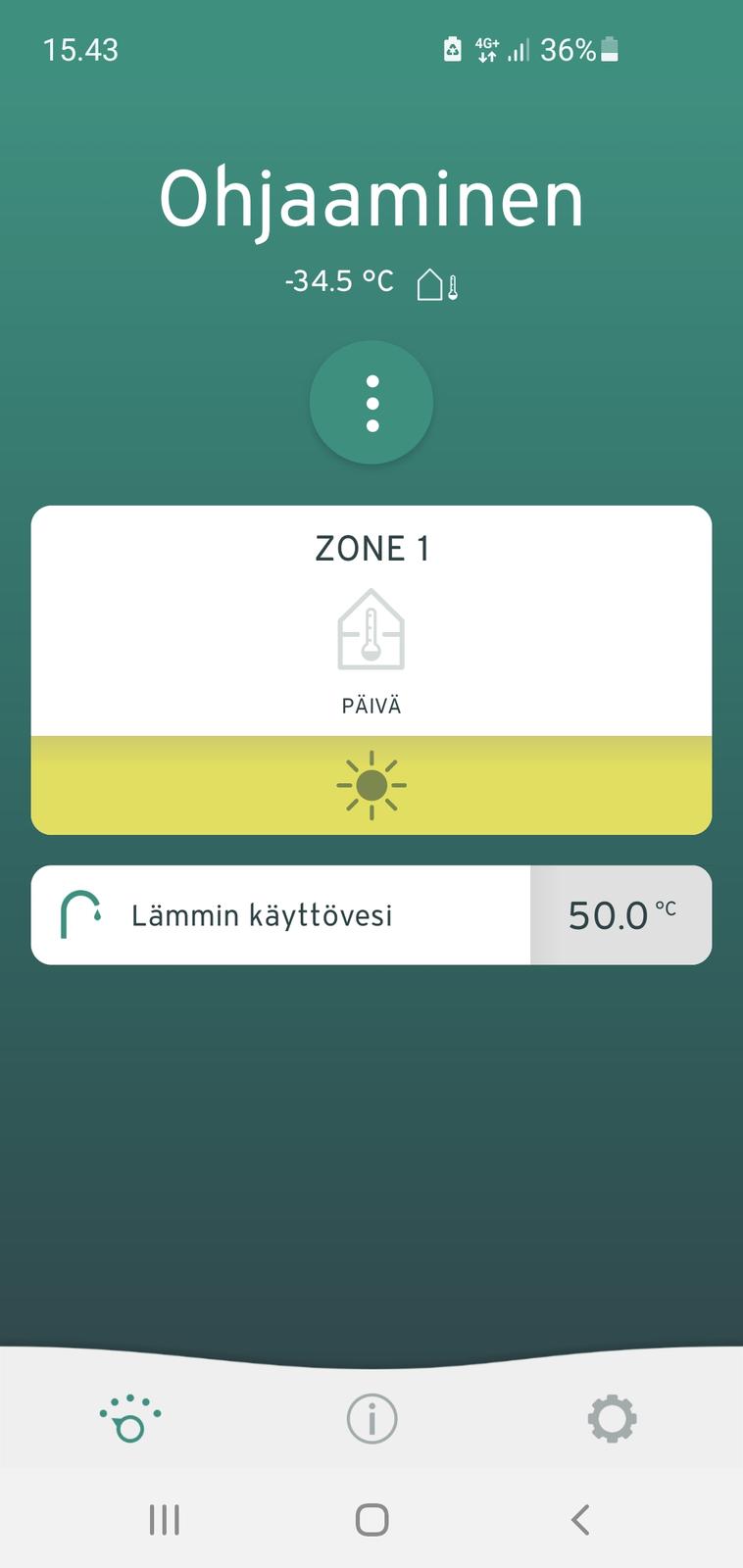Show recent apps
The image size is (743, 1568).
164,1520
